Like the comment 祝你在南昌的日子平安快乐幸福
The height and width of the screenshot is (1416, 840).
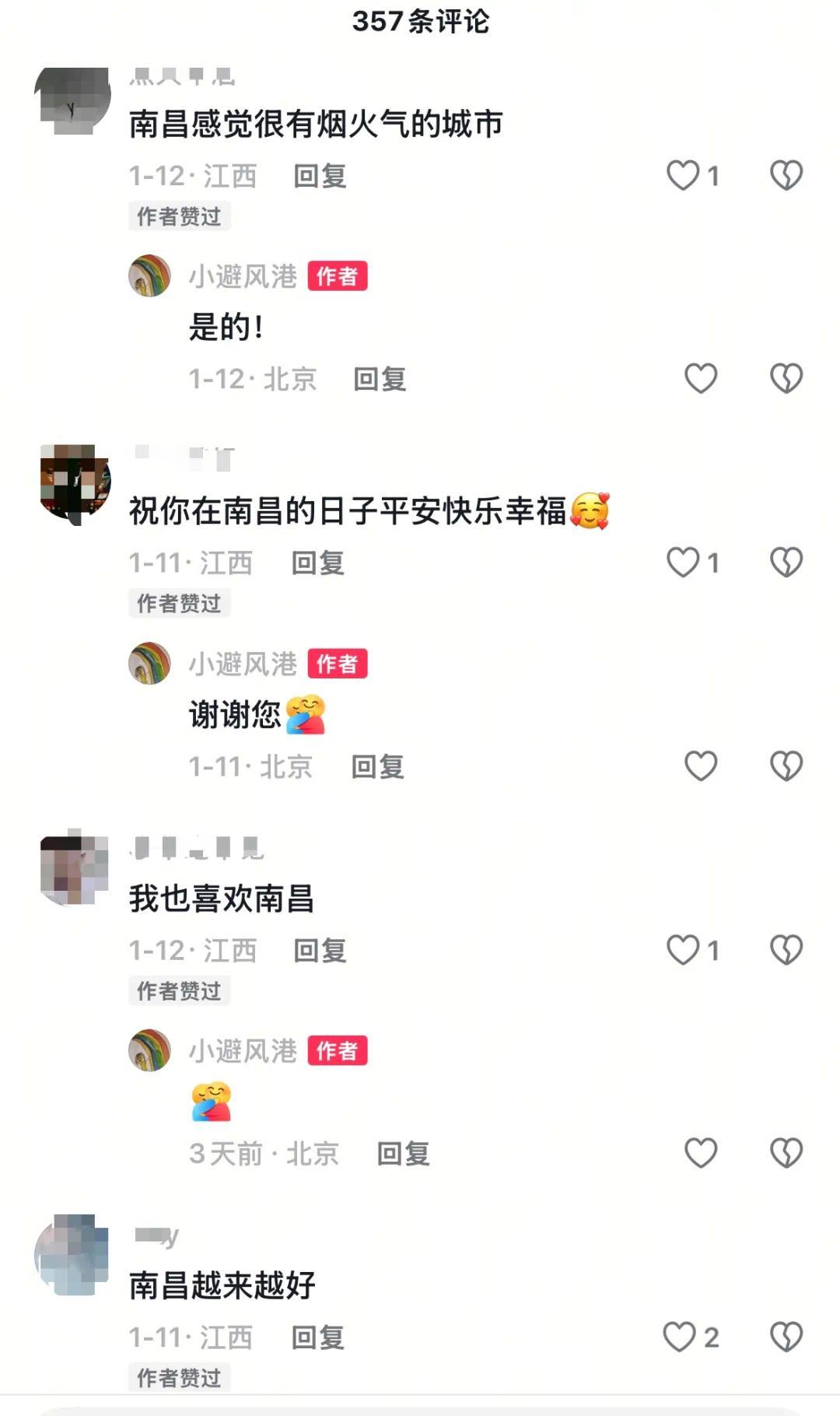(x=684, y=562)
